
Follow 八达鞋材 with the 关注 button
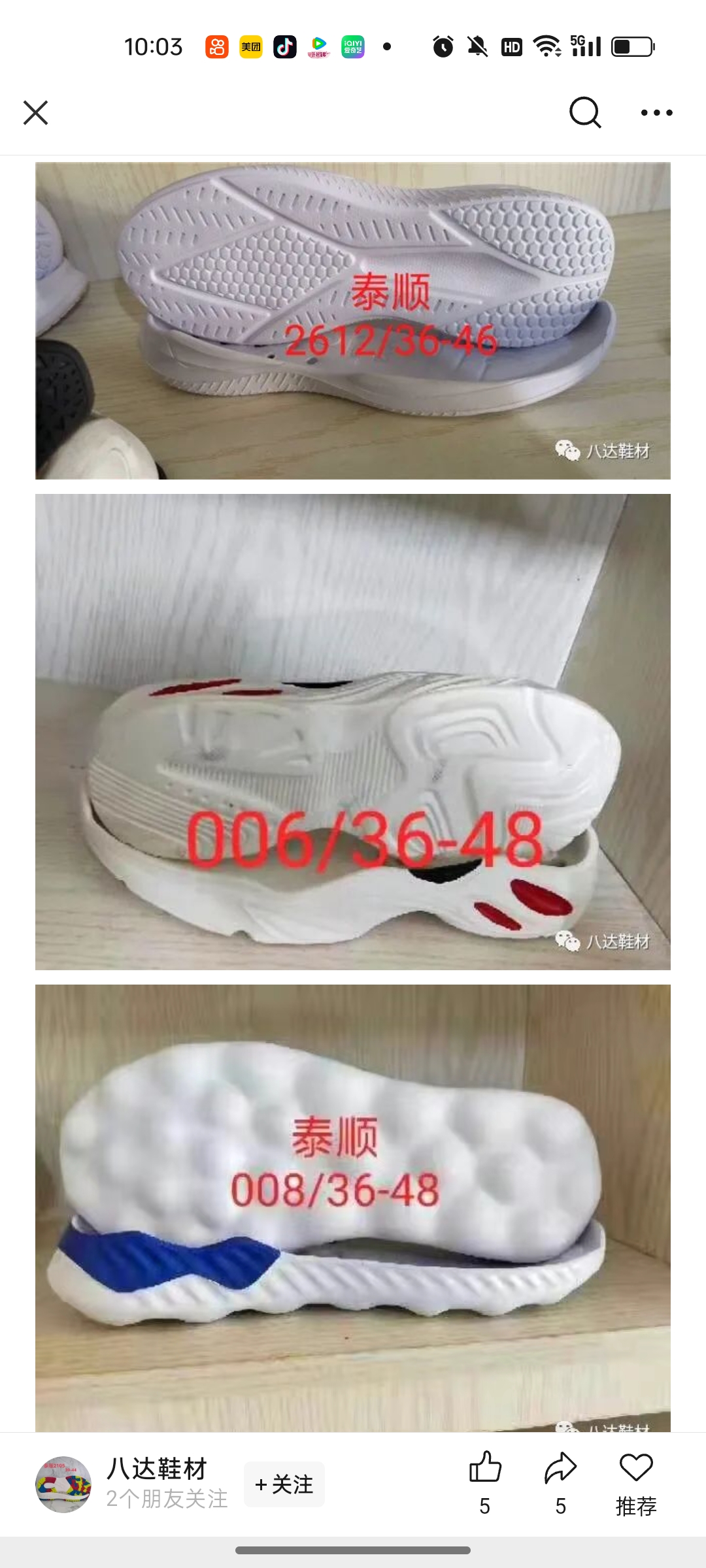pos(284,1484)
